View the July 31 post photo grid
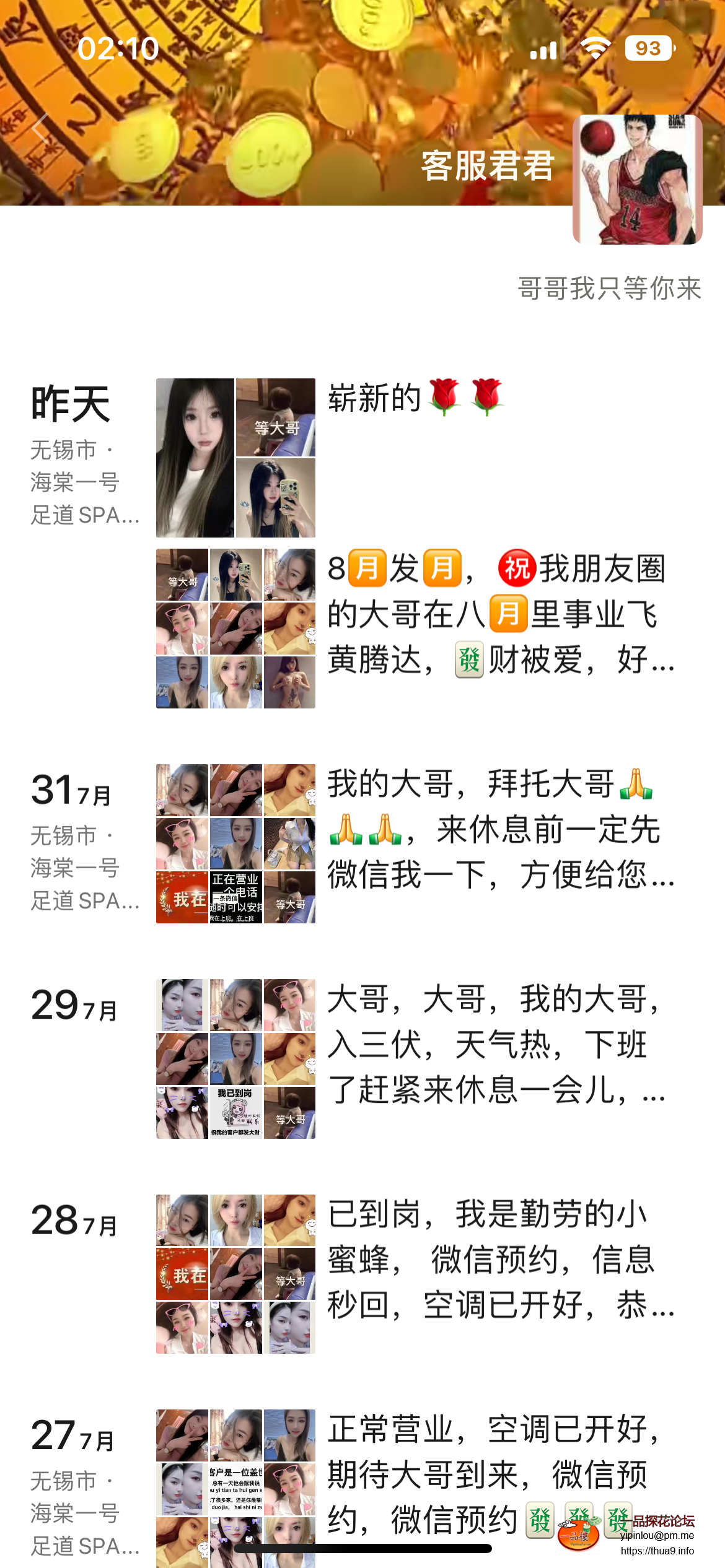The image size is (725, 1568). pyautogui.click(x=235, y=843)
